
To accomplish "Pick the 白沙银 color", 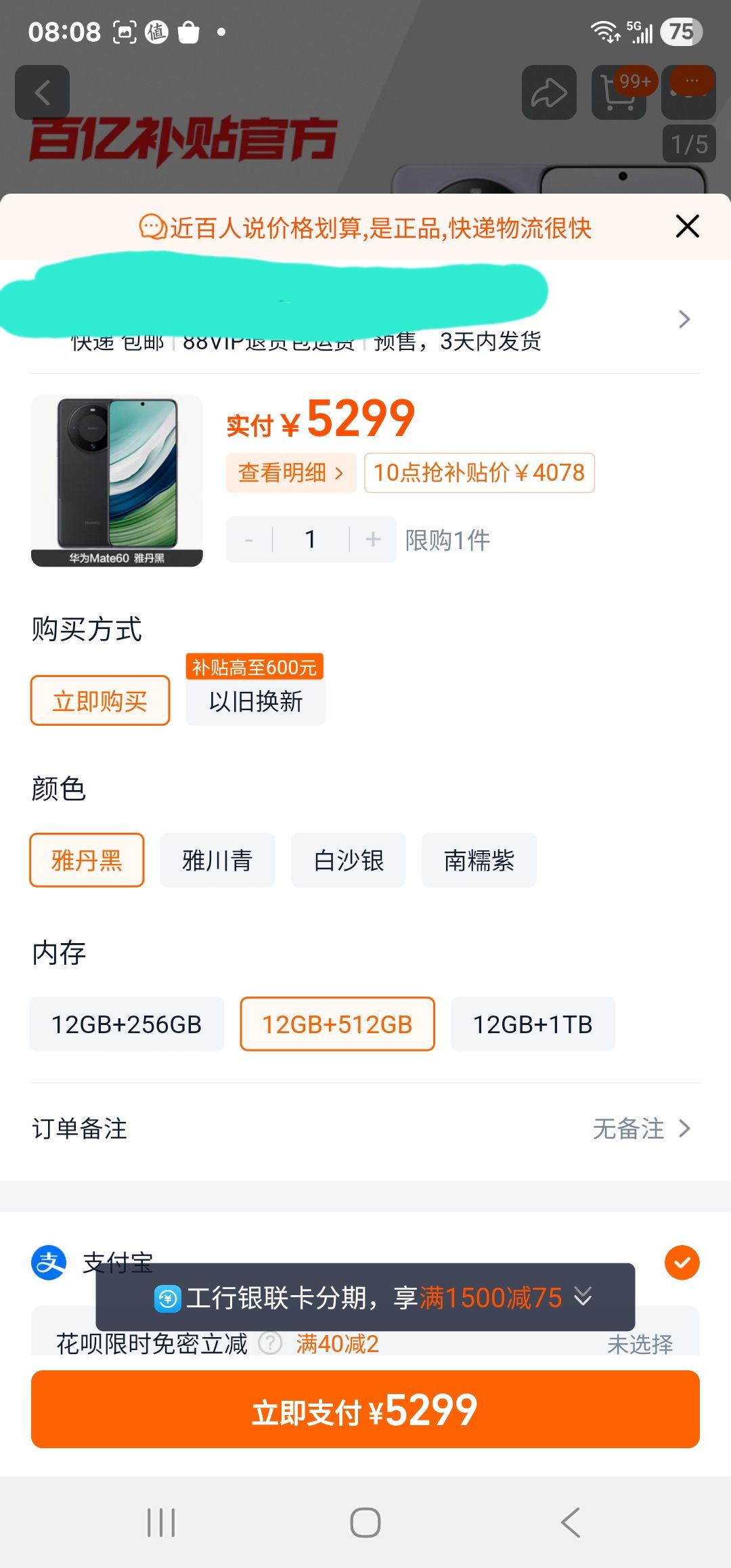I will pyautogui.click(x=348, y=861).
